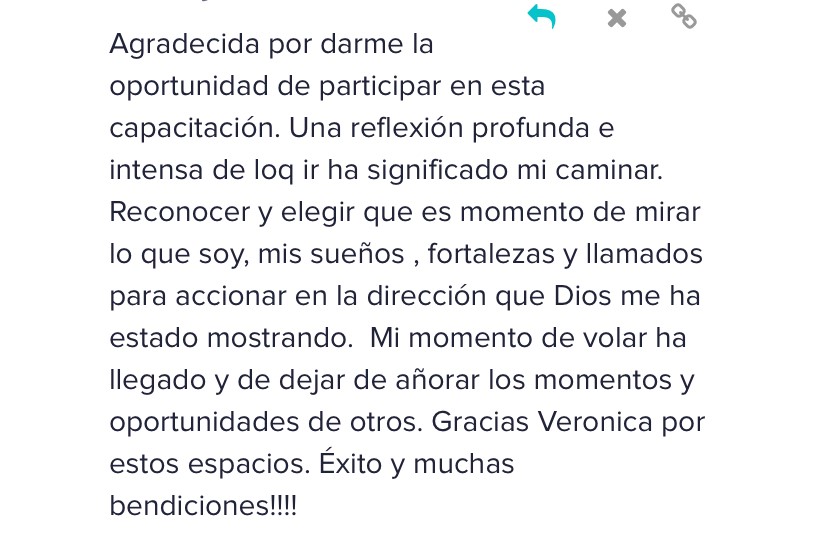Delete this comment using the X icon
825x547 pixels.
617,17
